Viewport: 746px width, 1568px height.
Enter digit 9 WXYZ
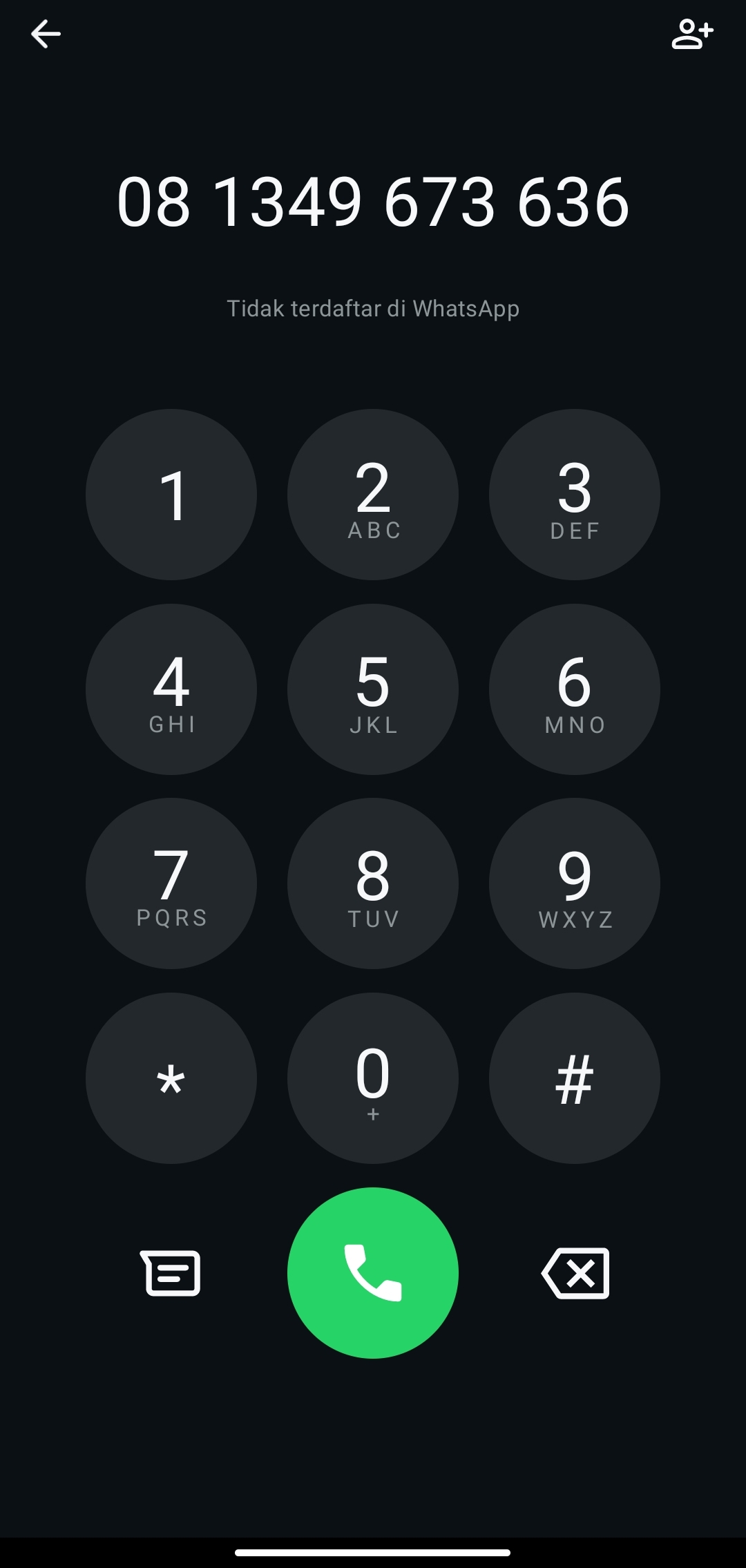click(575, 883)
